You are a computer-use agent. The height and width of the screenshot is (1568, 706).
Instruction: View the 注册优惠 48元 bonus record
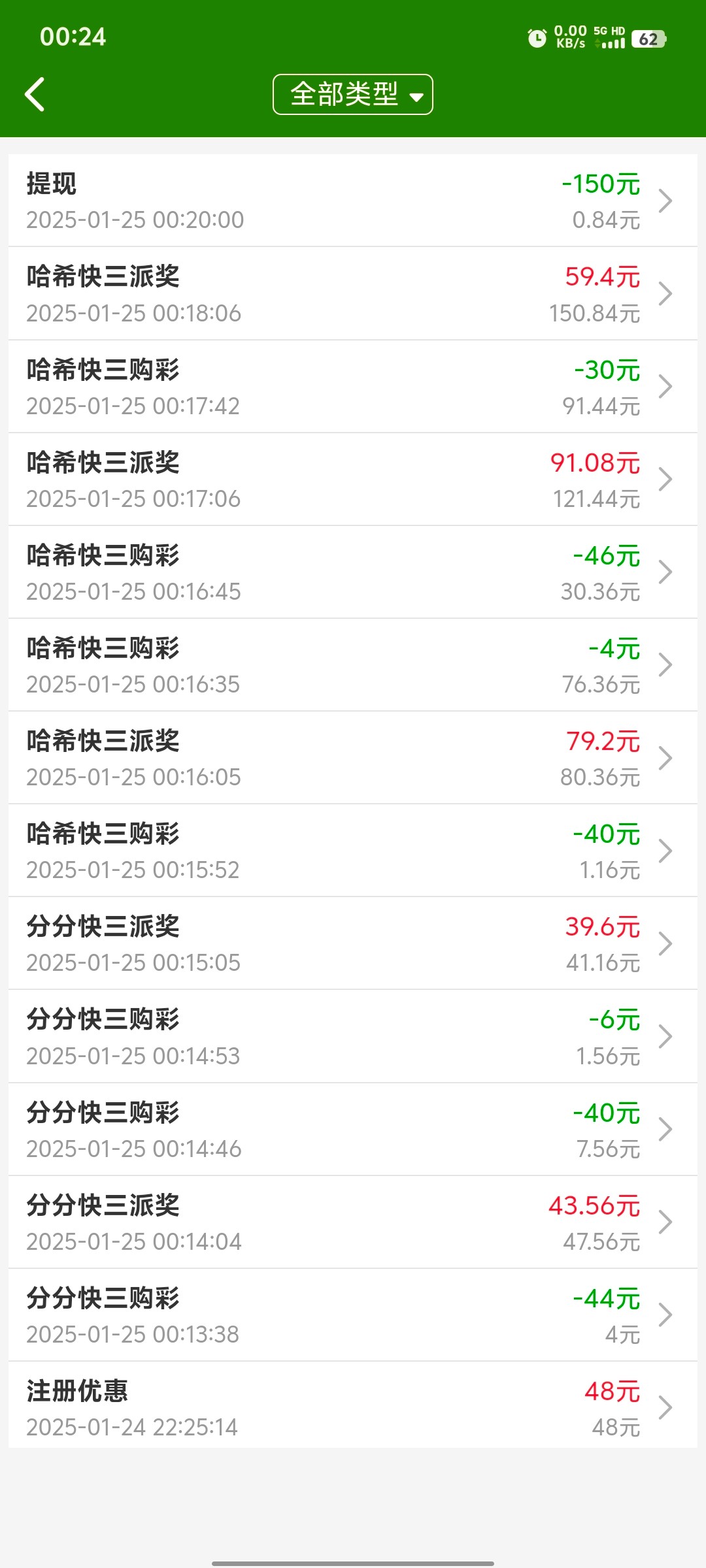click(x=353, y=1407)
